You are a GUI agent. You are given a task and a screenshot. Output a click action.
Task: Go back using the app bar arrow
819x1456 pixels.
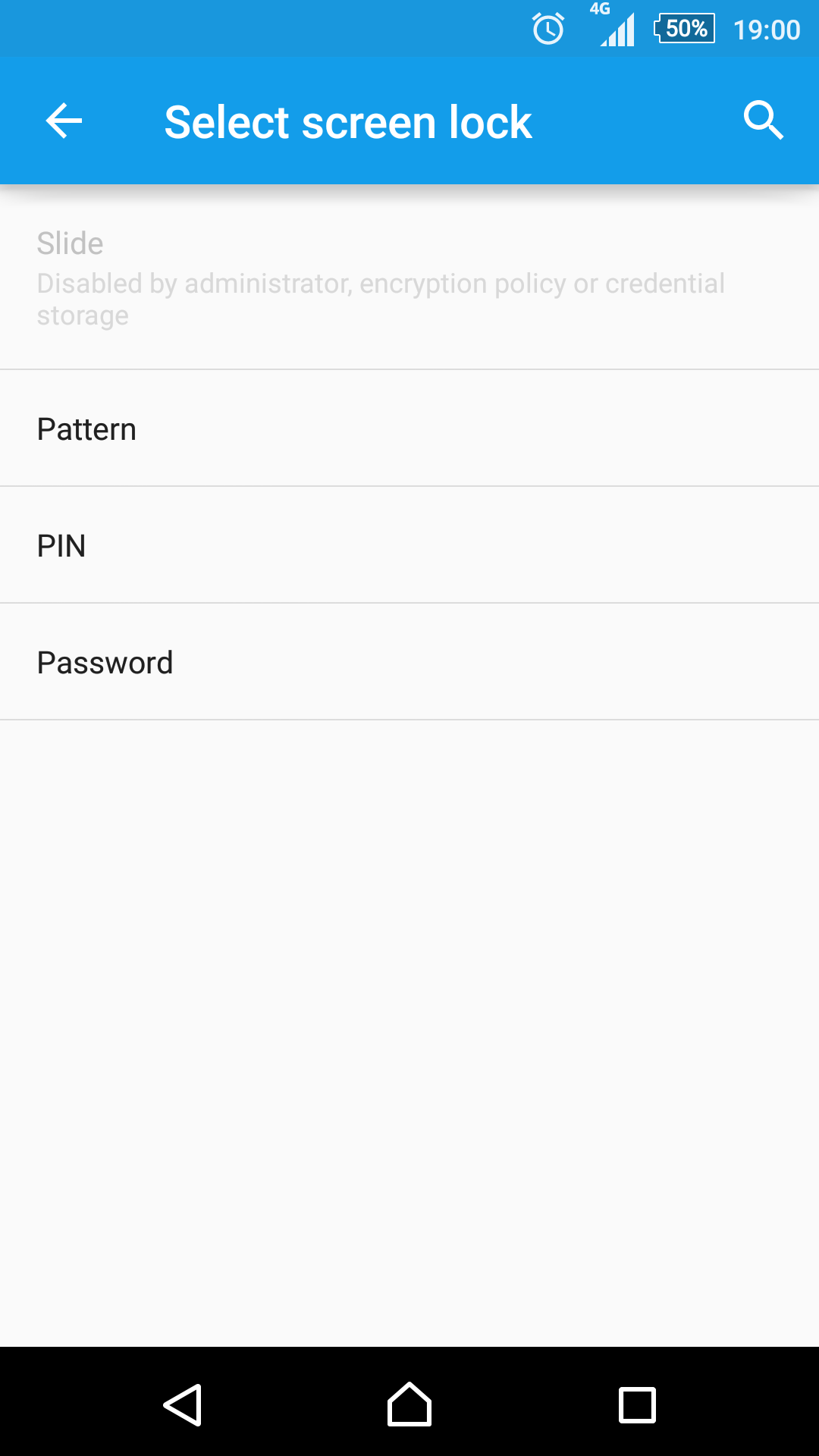coord(64,121)
